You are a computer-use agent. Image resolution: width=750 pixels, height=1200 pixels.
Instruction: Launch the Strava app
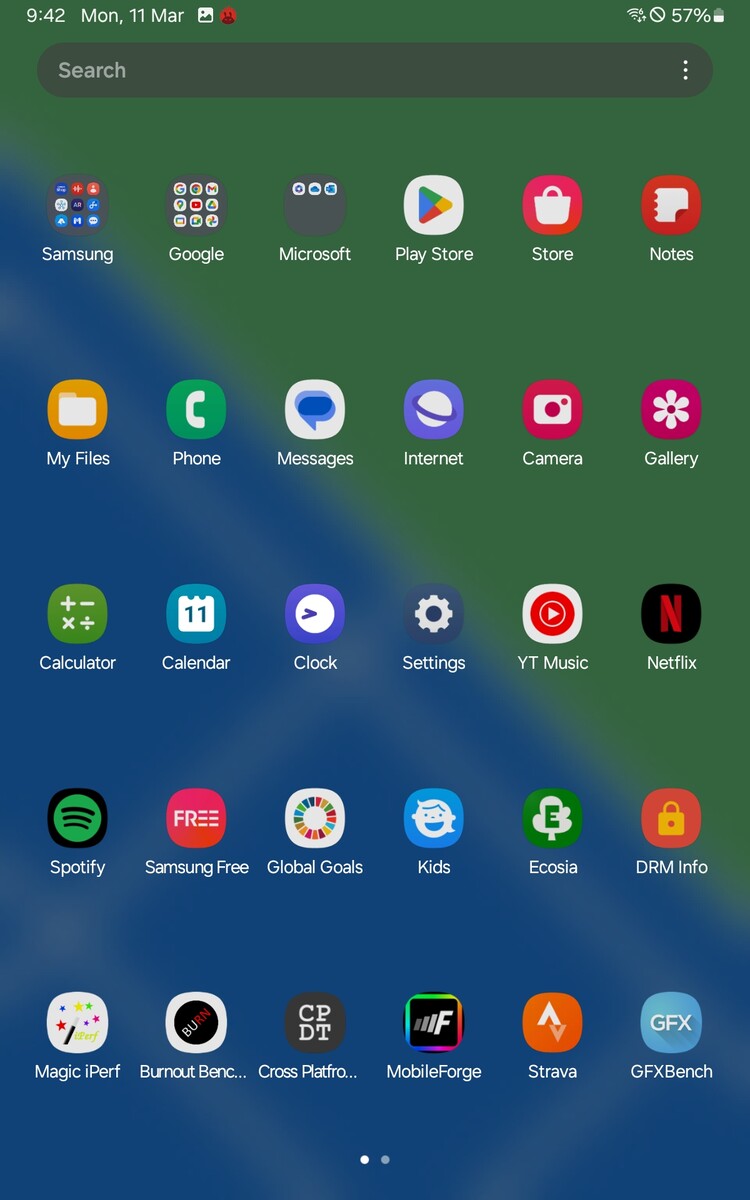tap(552, 1023)
